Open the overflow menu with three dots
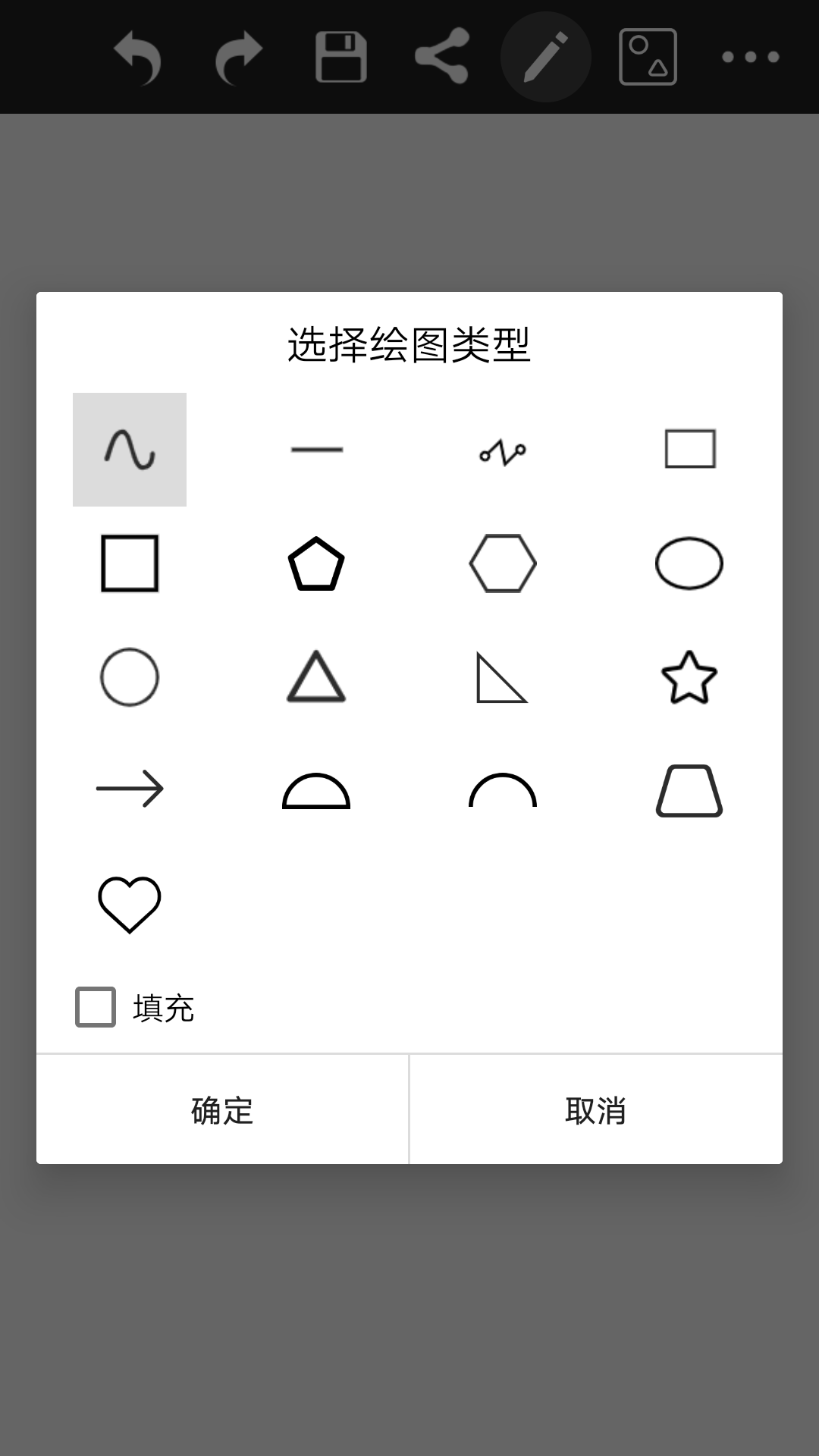Screen dimensions: 819x1456 point(752,57)
